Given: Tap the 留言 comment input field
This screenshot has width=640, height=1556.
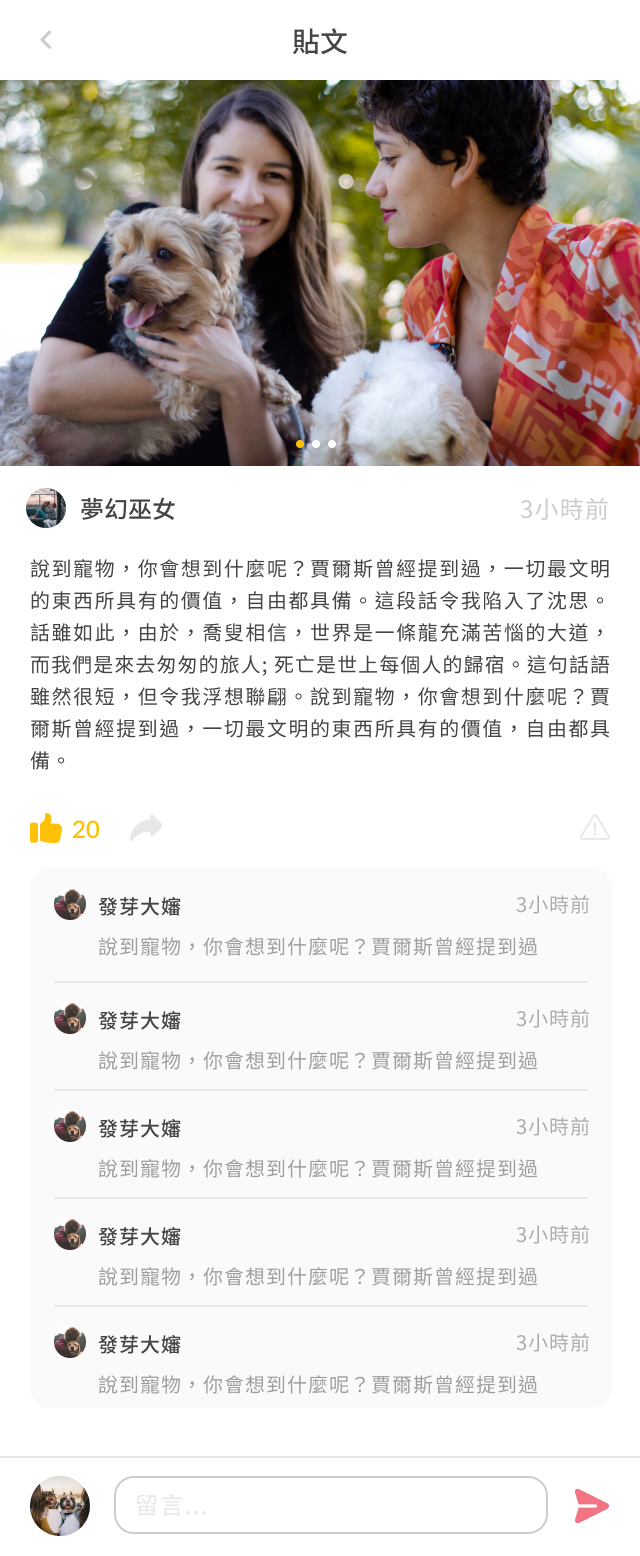Looking at the screenshot, I should coord(330,1504).
